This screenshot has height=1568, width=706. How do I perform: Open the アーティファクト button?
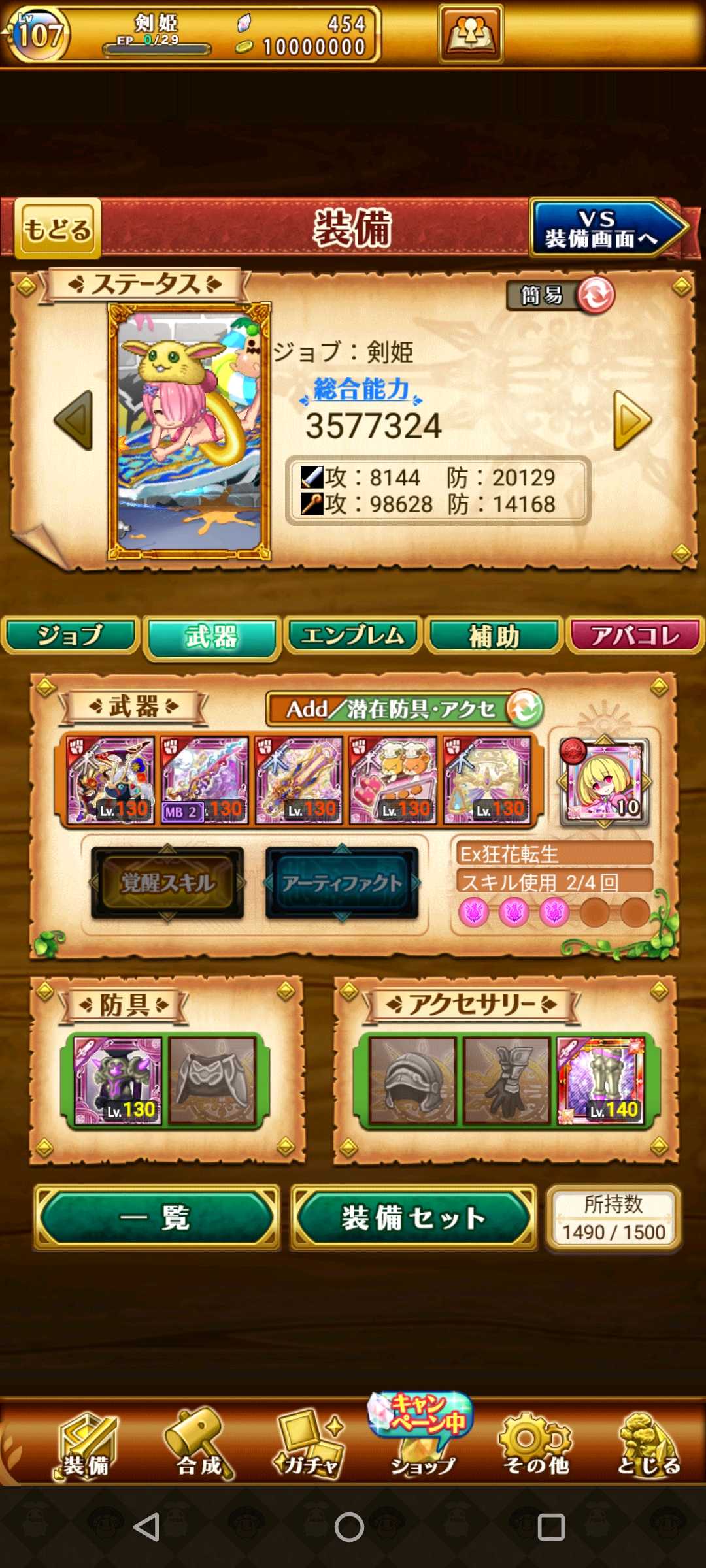click(342, 883)
